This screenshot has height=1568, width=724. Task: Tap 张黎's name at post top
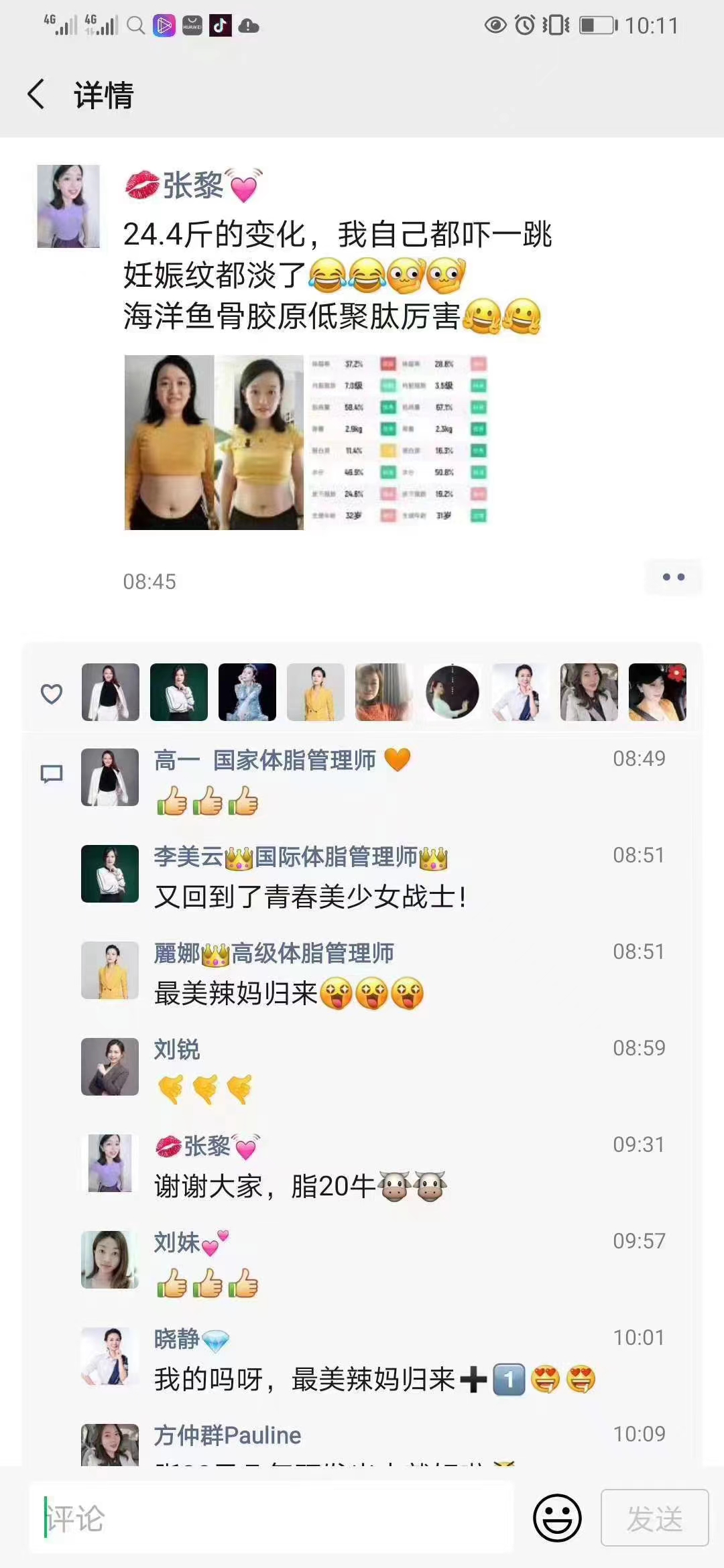[193, 186]
